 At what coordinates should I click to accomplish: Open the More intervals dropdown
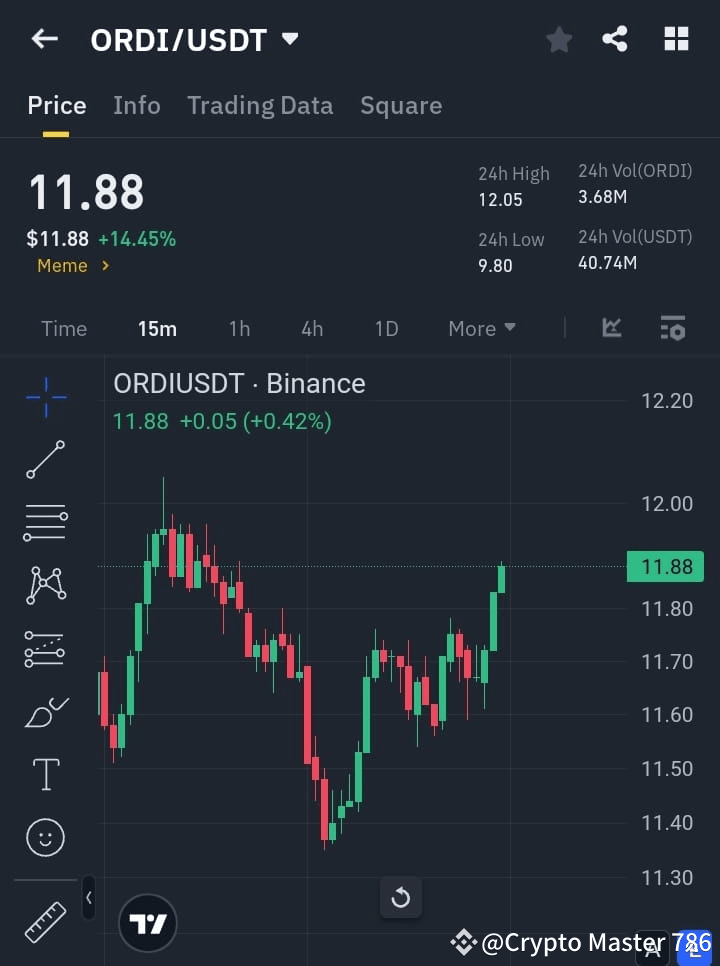[x=481, y=328]
